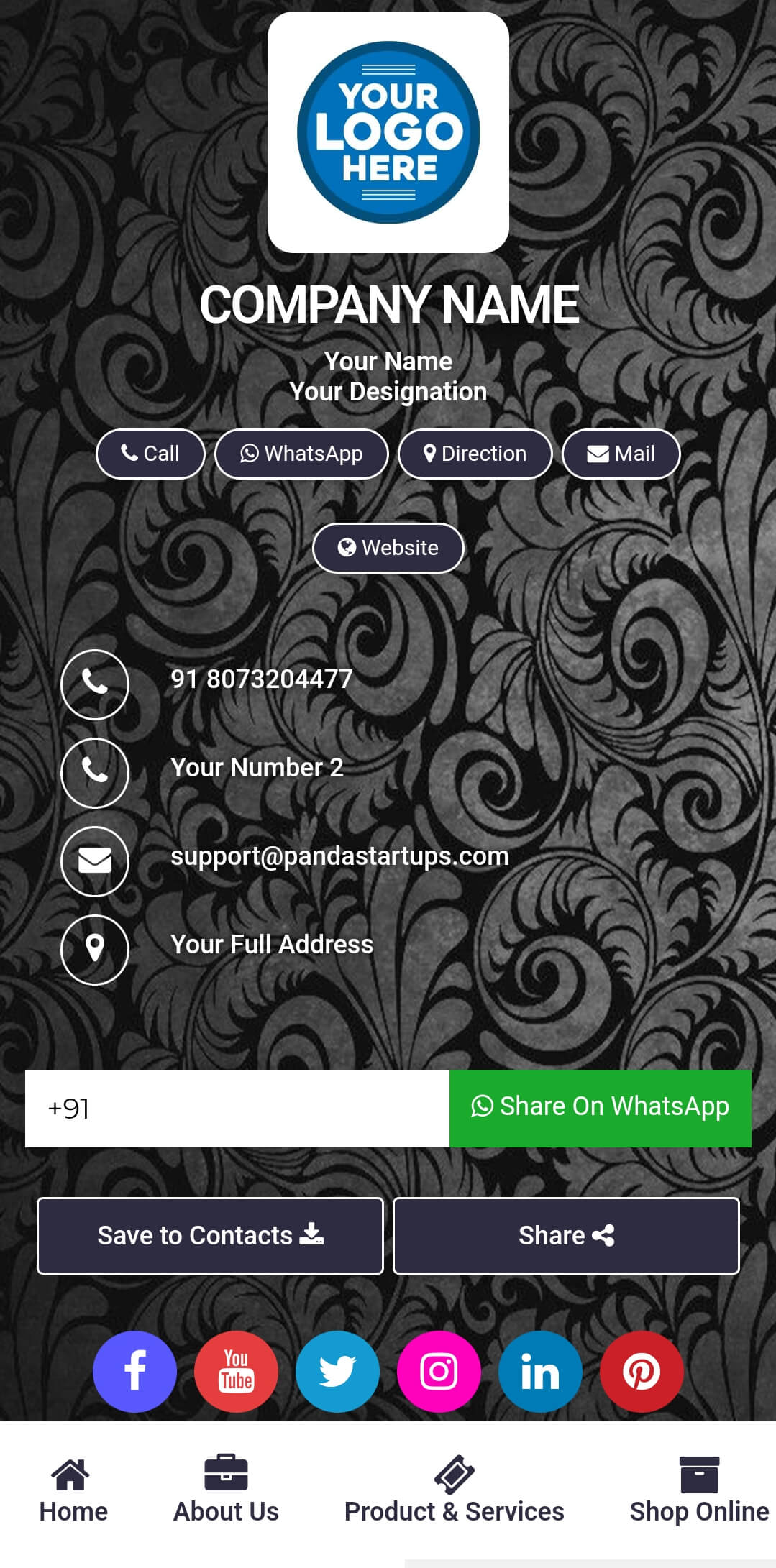
Task: Dial the phone number 91 8073204477
Action: [261, 679]
